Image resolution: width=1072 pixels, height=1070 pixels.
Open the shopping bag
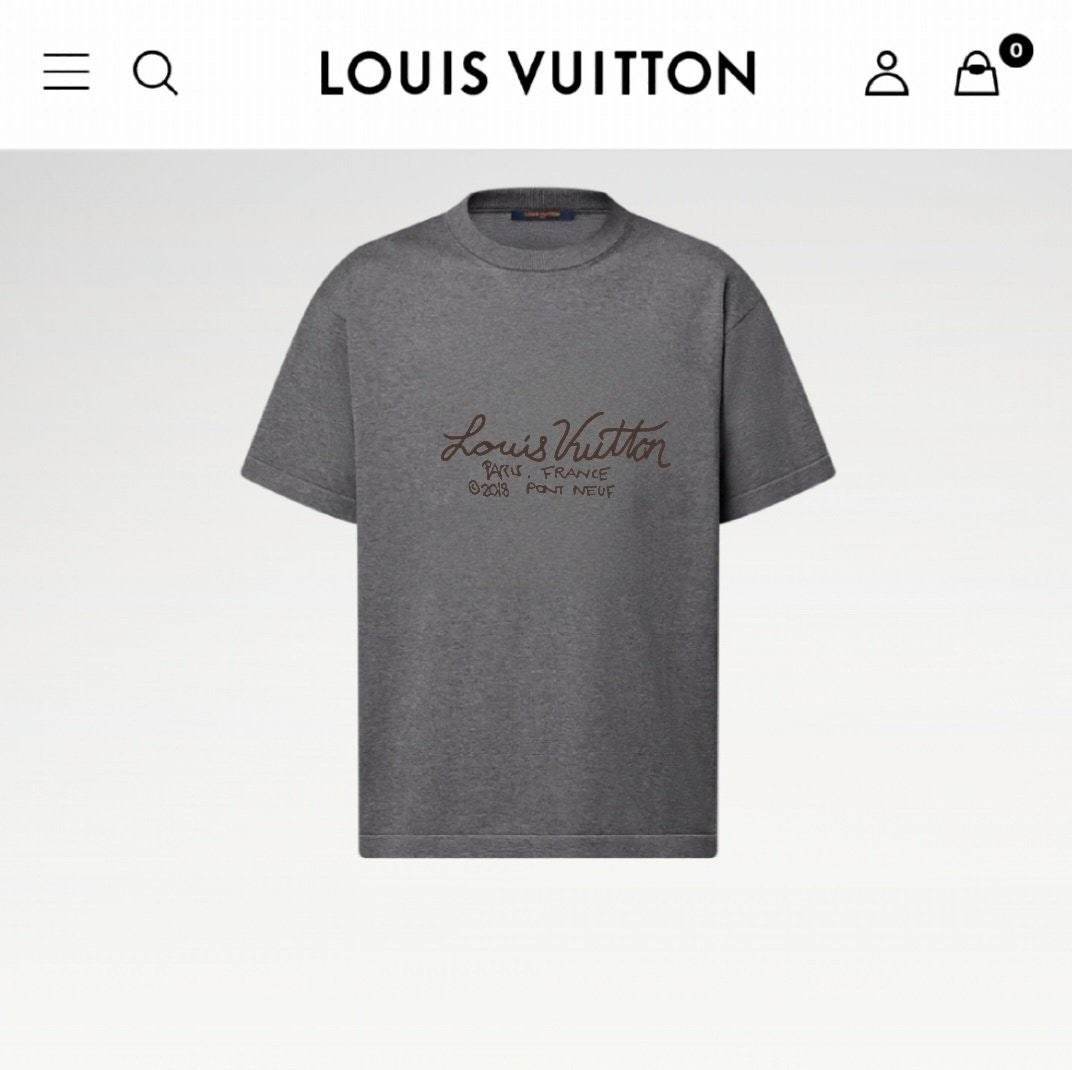coord(977,74)
